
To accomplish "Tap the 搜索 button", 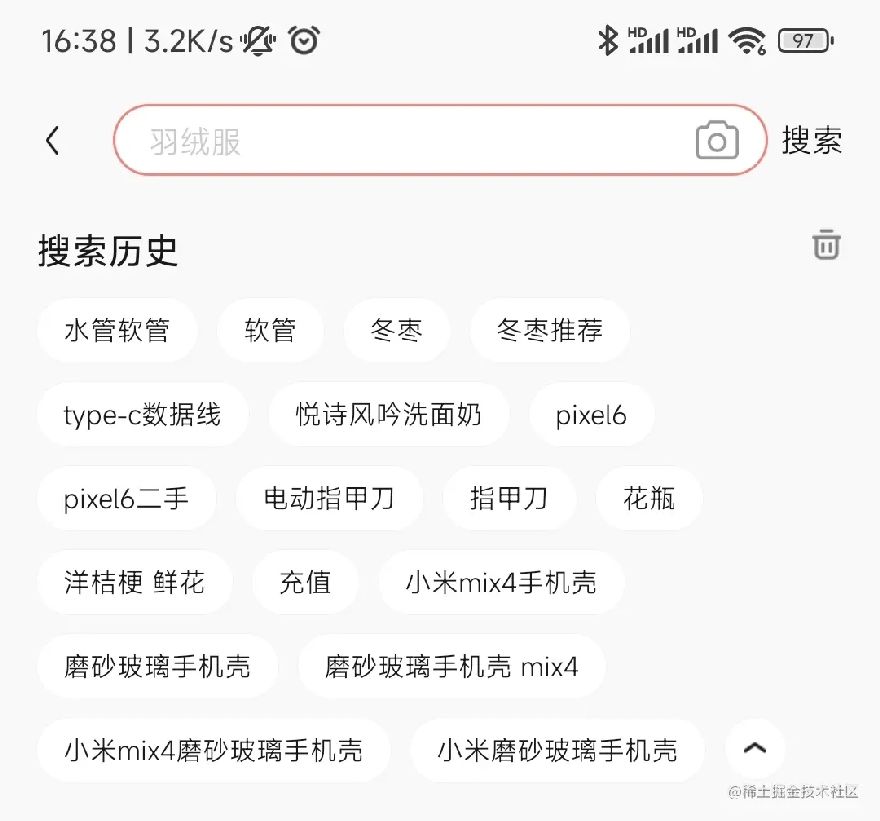I will pyautogui.click(x=811, y=141).
